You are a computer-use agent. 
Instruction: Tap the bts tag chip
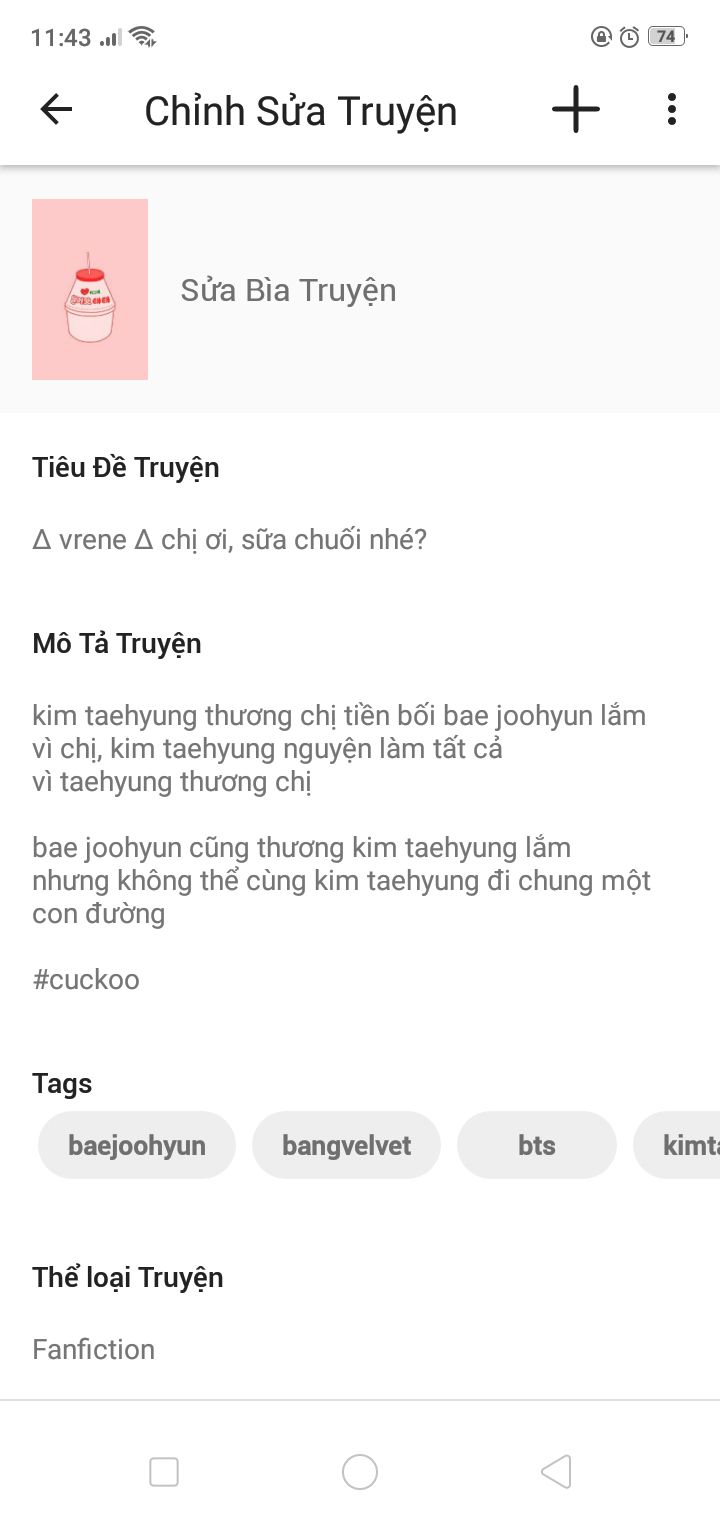[x=537, y=1145]
